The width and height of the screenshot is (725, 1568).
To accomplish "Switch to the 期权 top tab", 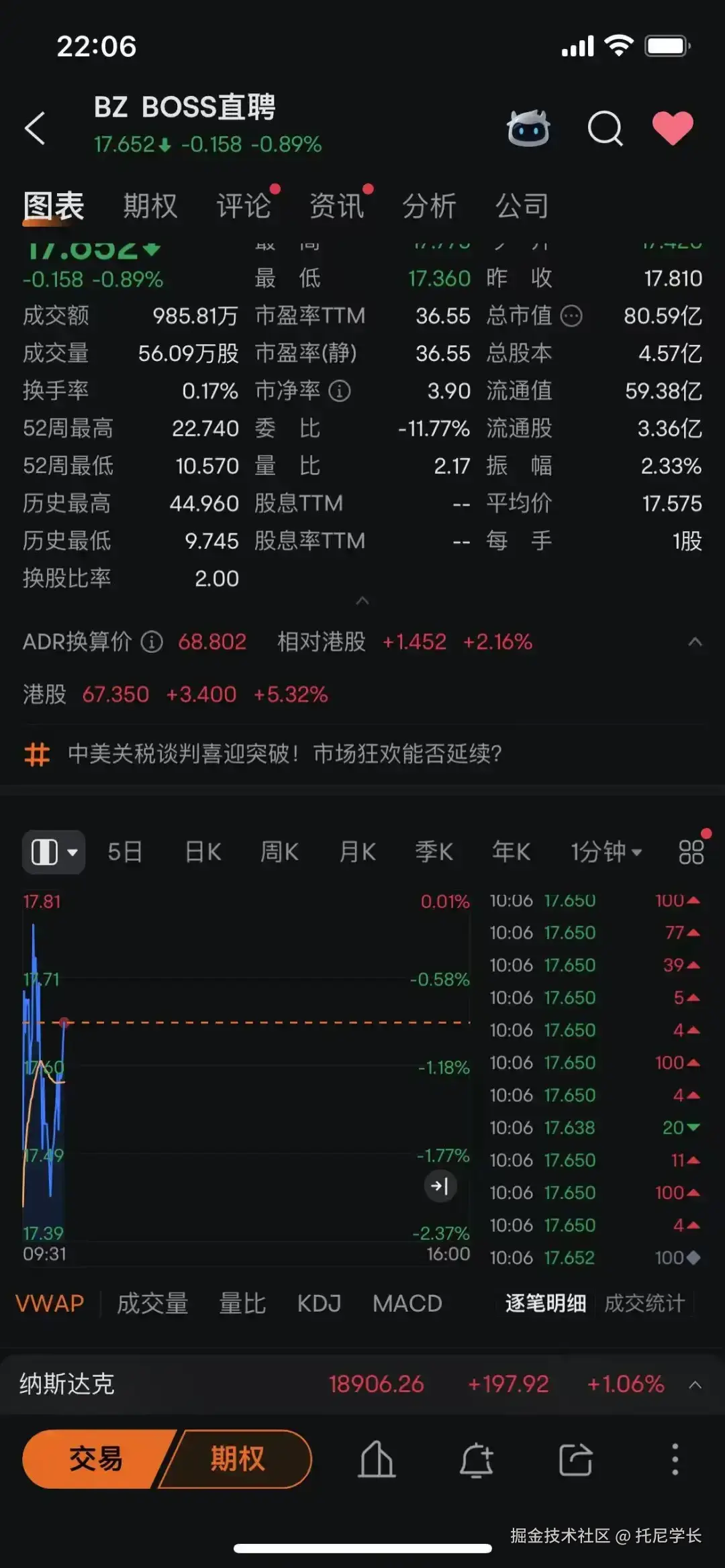I will (150, 206).
